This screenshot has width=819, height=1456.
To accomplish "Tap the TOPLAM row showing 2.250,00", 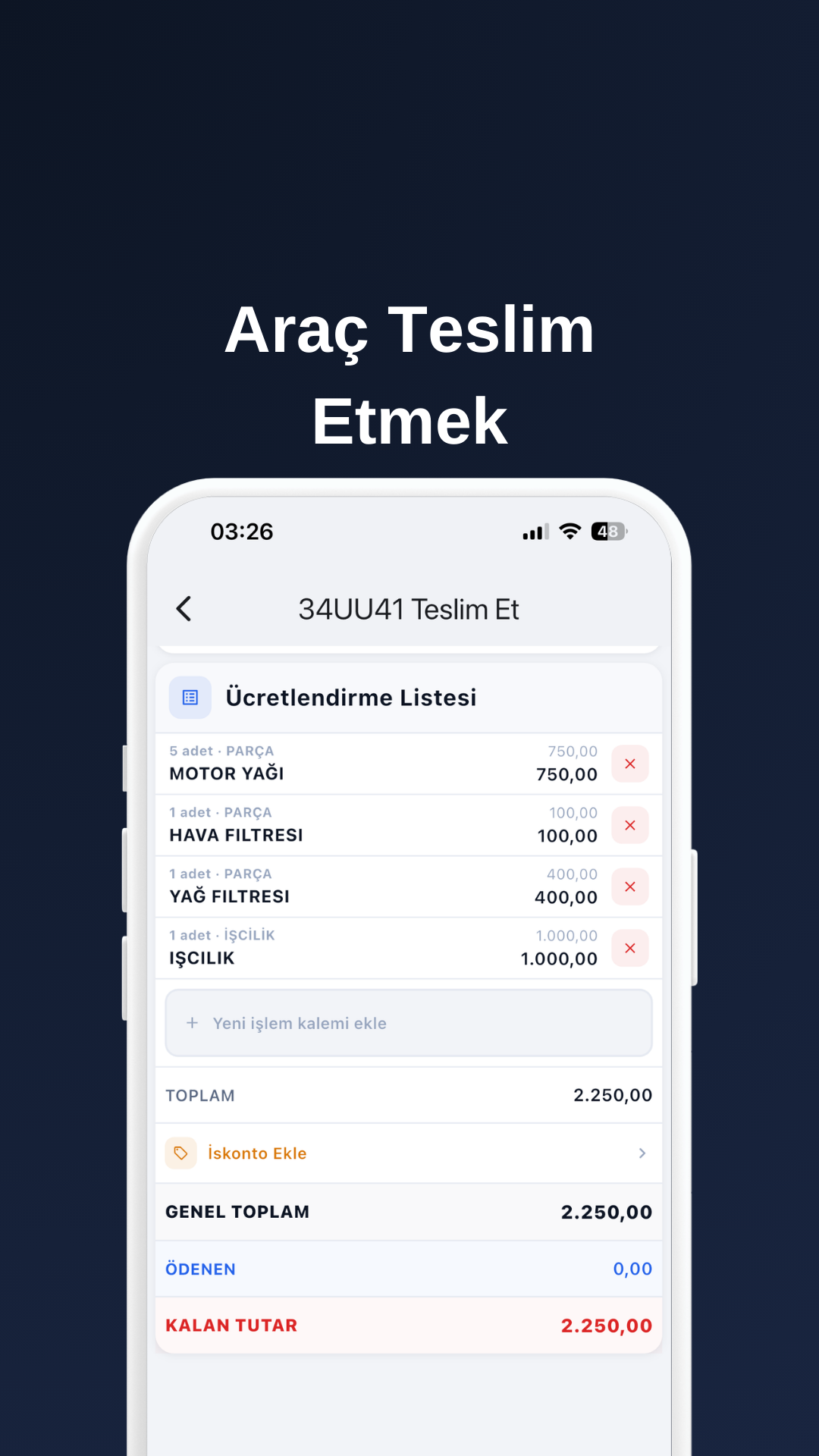I will coord(408,1094).
